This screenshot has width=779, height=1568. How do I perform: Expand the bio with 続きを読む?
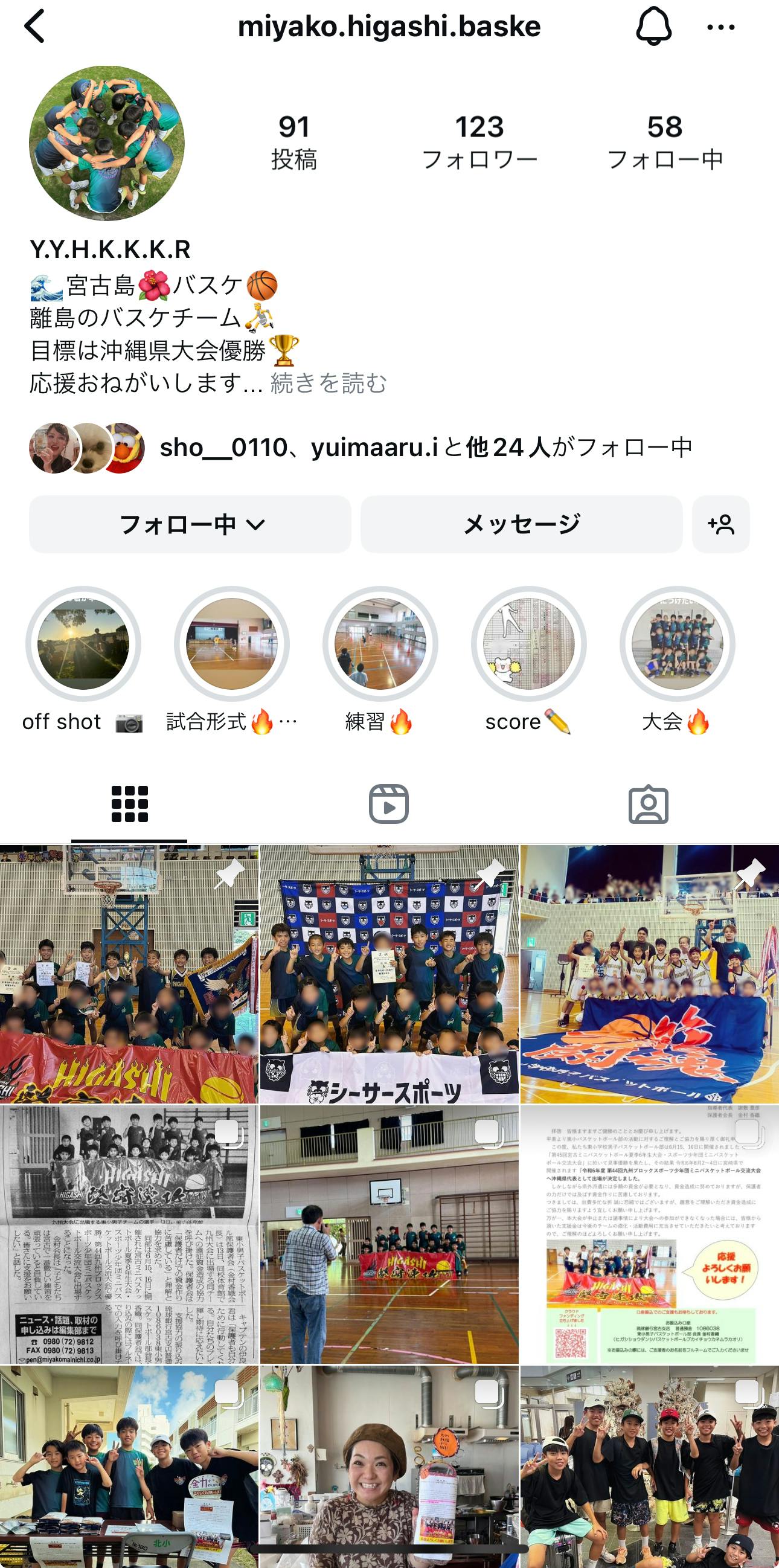click(329, 384)
